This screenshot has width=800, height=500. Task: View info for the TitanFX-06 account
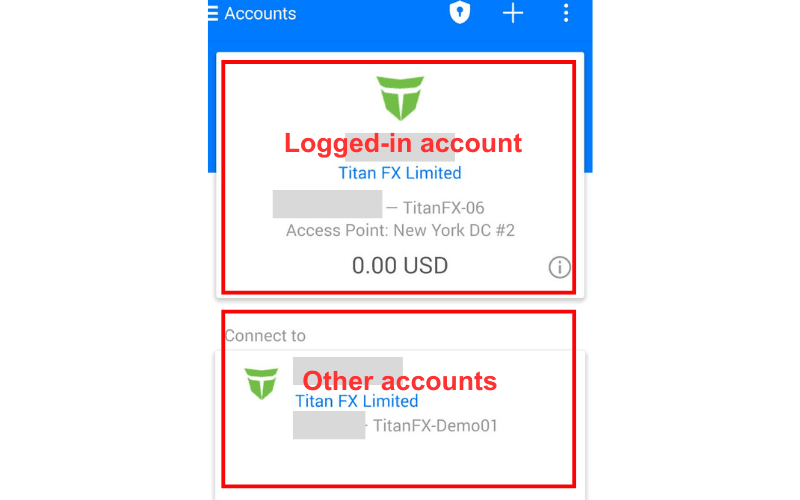pos(559,267)
